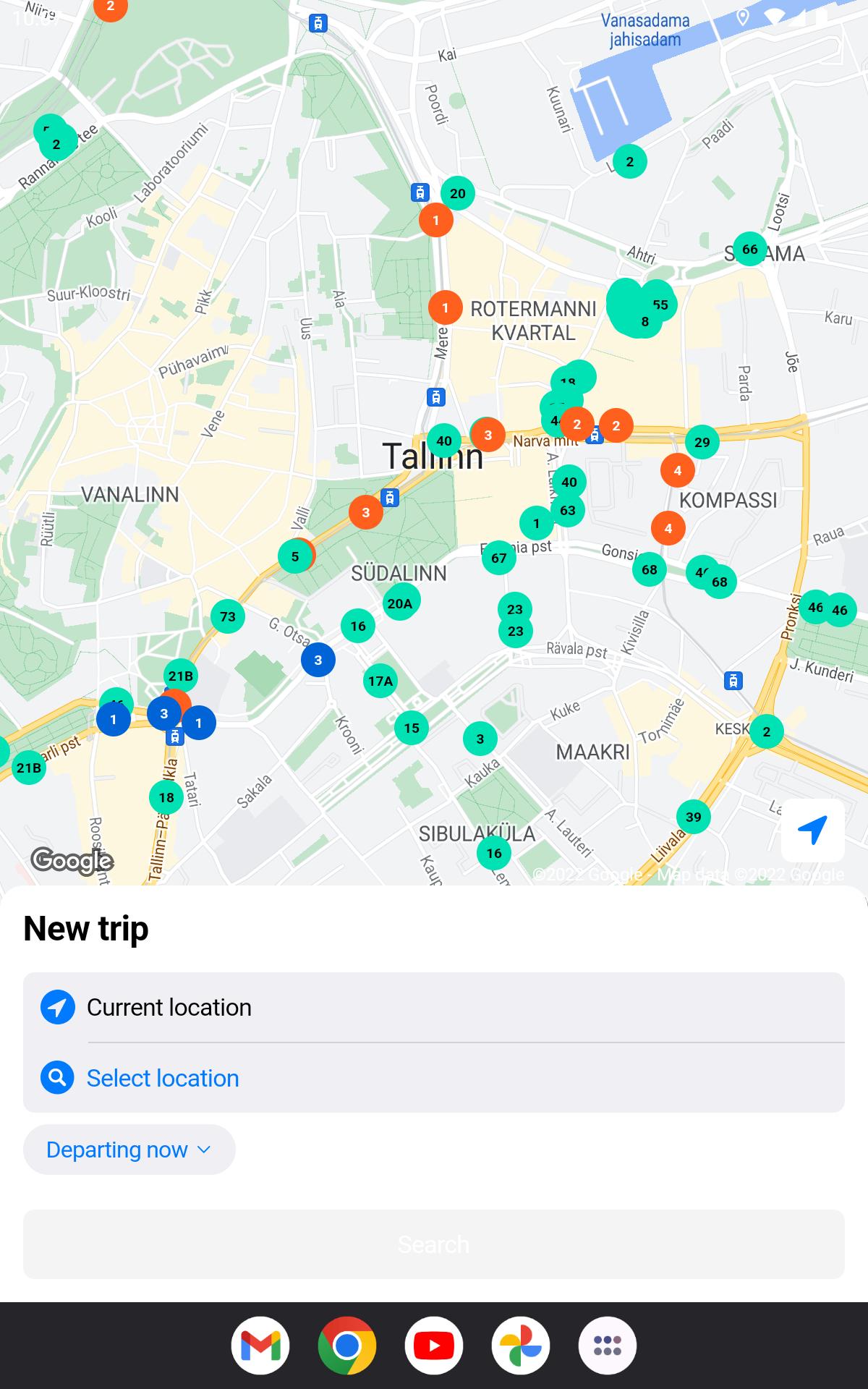Select the green route 66 marker
The image size is (868, 1389).
click(x=750, y=249)
